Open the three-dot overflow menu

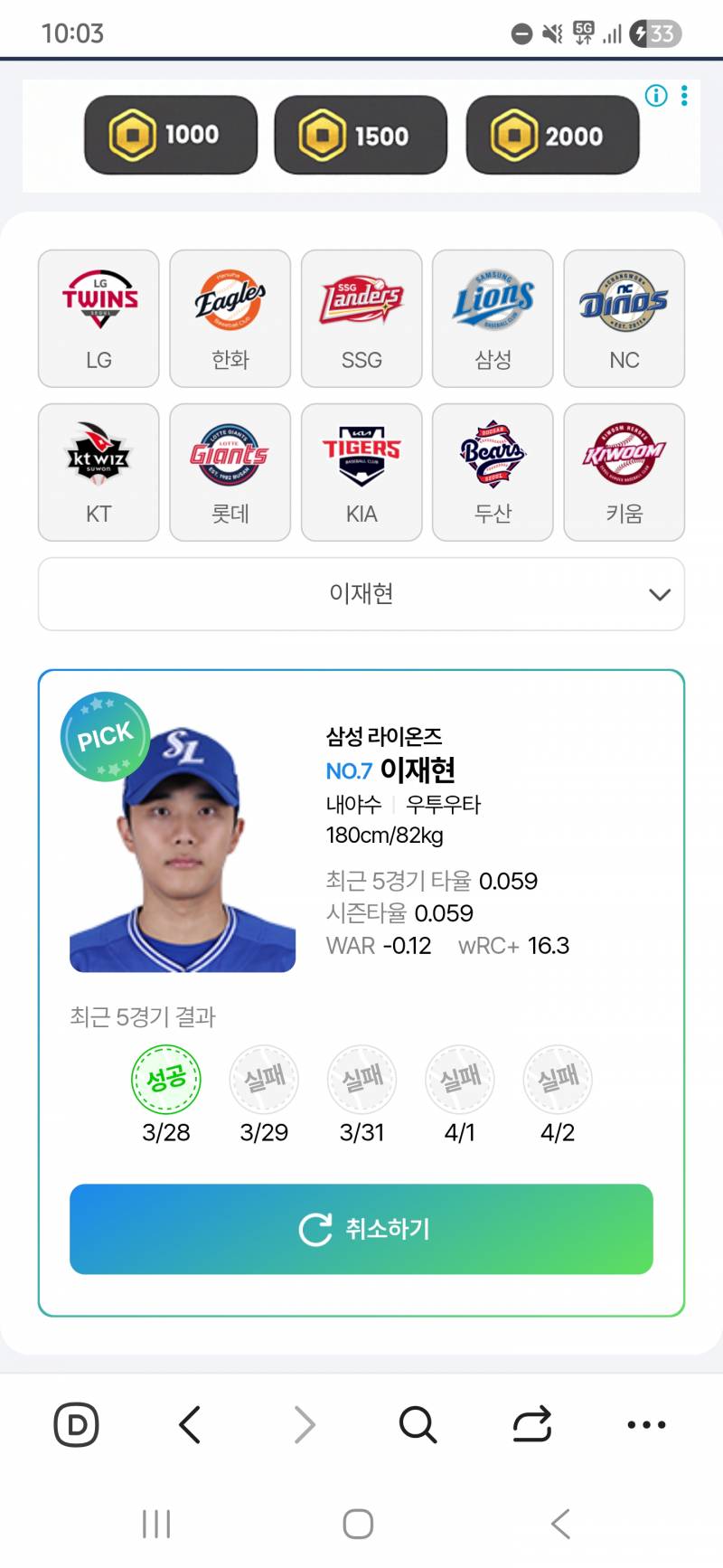click(684, 95)
